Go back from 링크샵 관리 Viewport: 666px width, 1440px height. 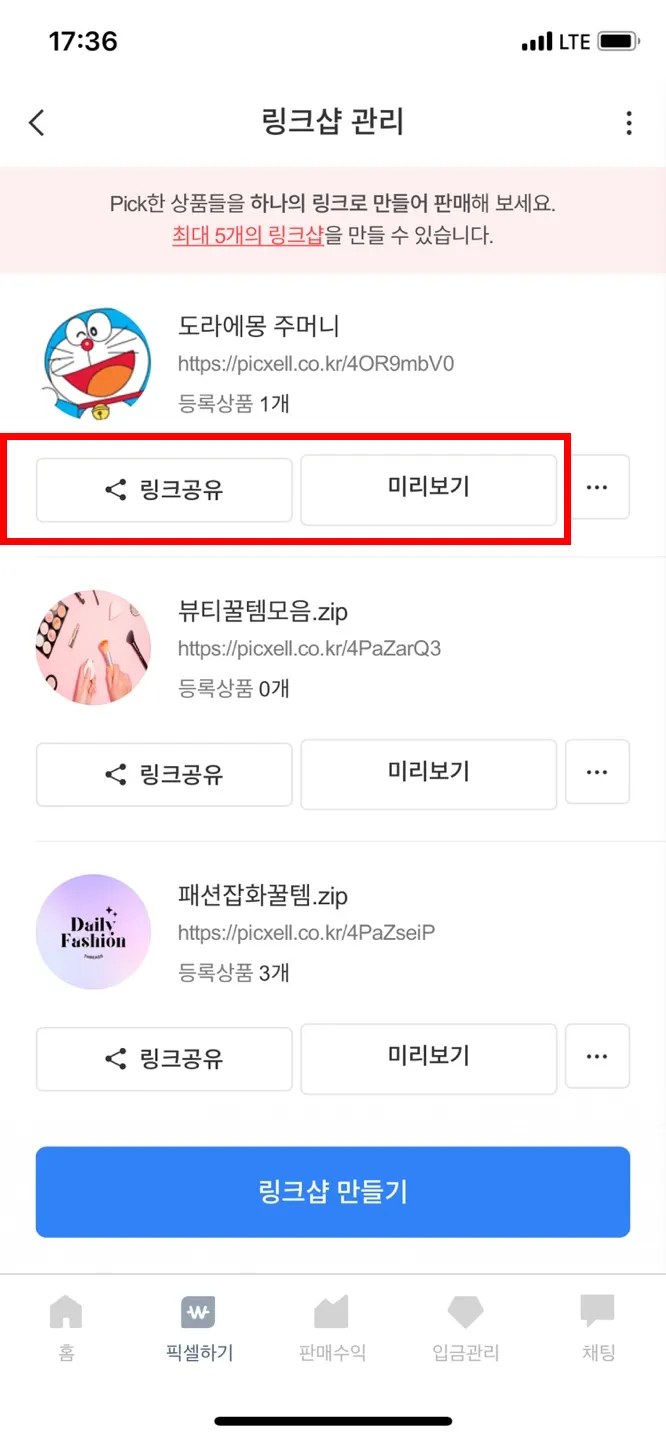coord(37,123)
